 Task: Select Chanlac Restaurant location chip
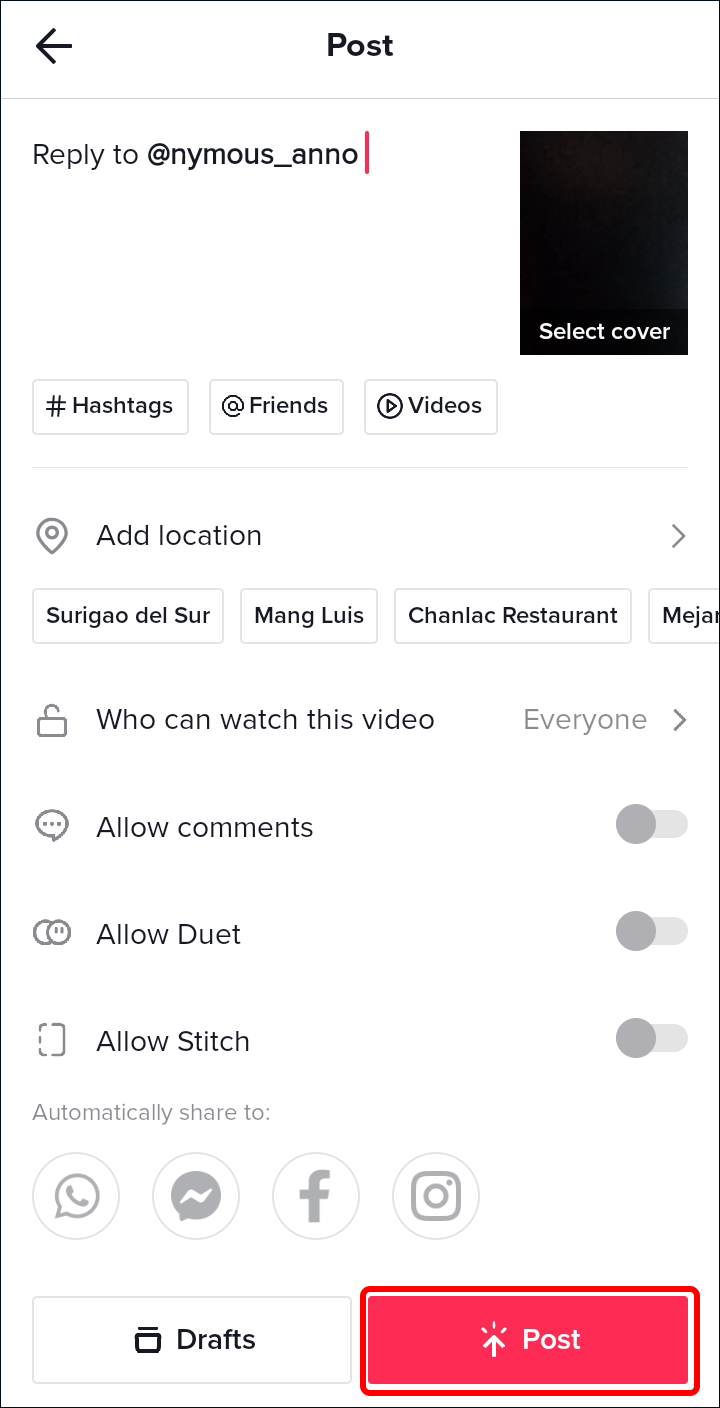pos(513,615)
